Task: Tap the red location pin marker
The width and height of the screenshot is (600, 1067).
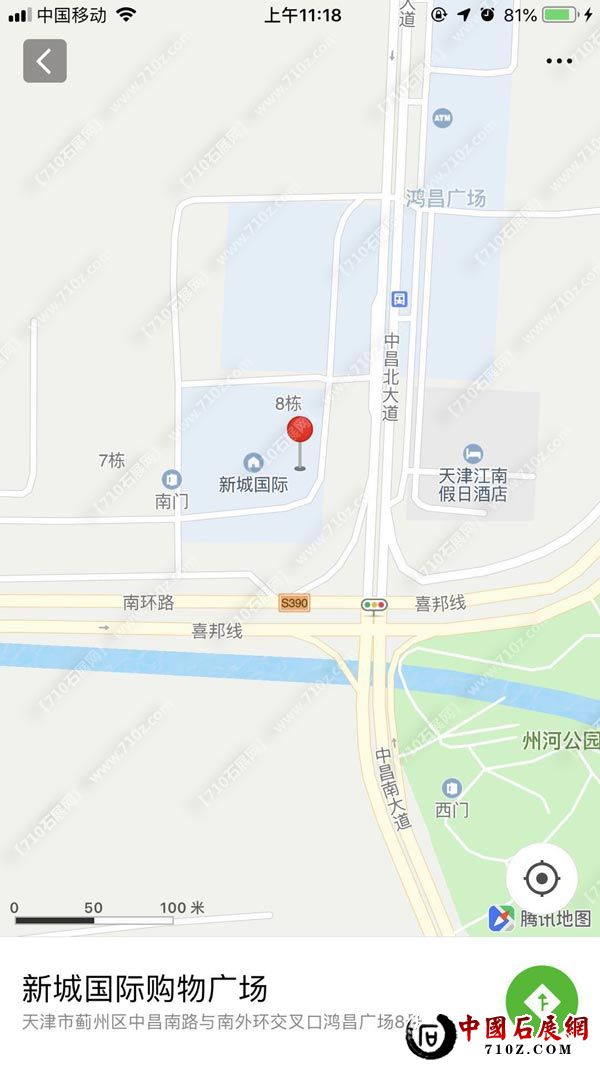Action: [300, 433]
